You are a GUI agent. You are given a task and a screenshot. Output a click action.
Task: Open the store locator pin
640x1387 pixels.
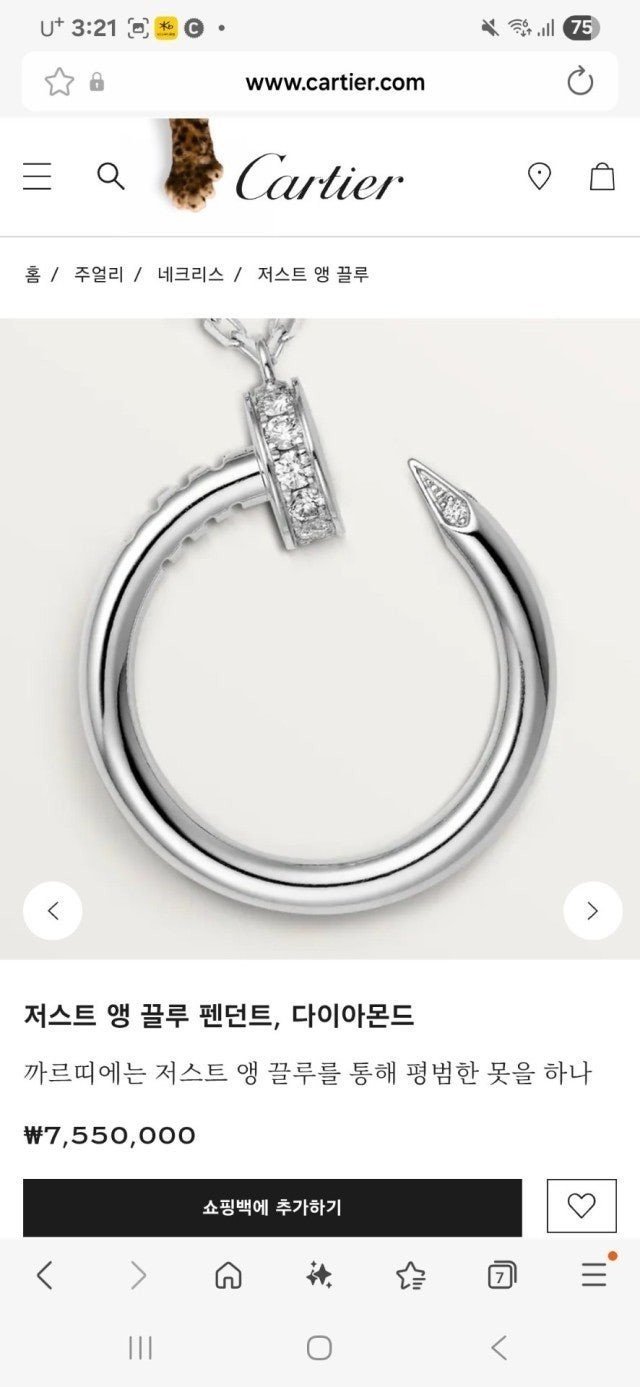(x=539, y=177)
